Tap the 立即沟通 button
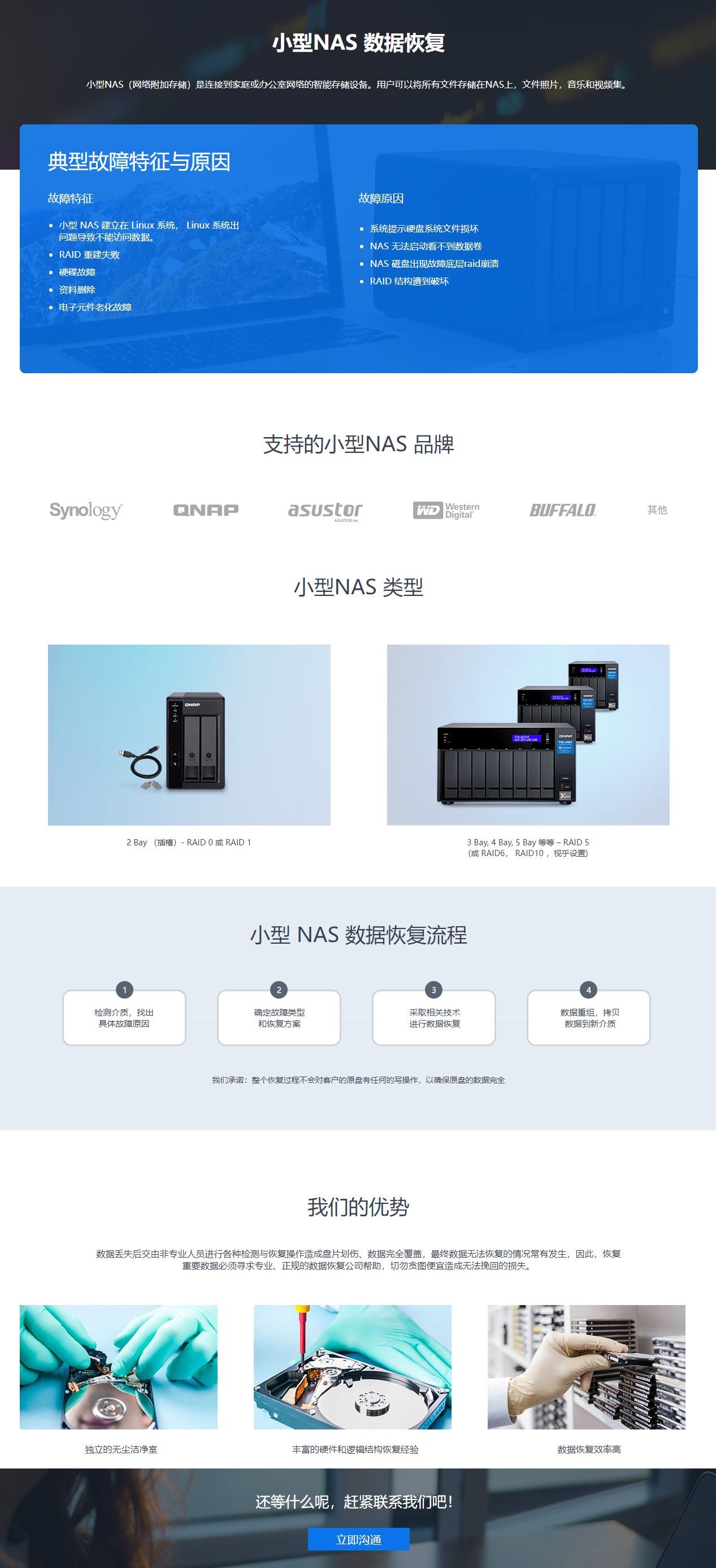This screenshot has height=1568, width=716. coord(358,1539)
